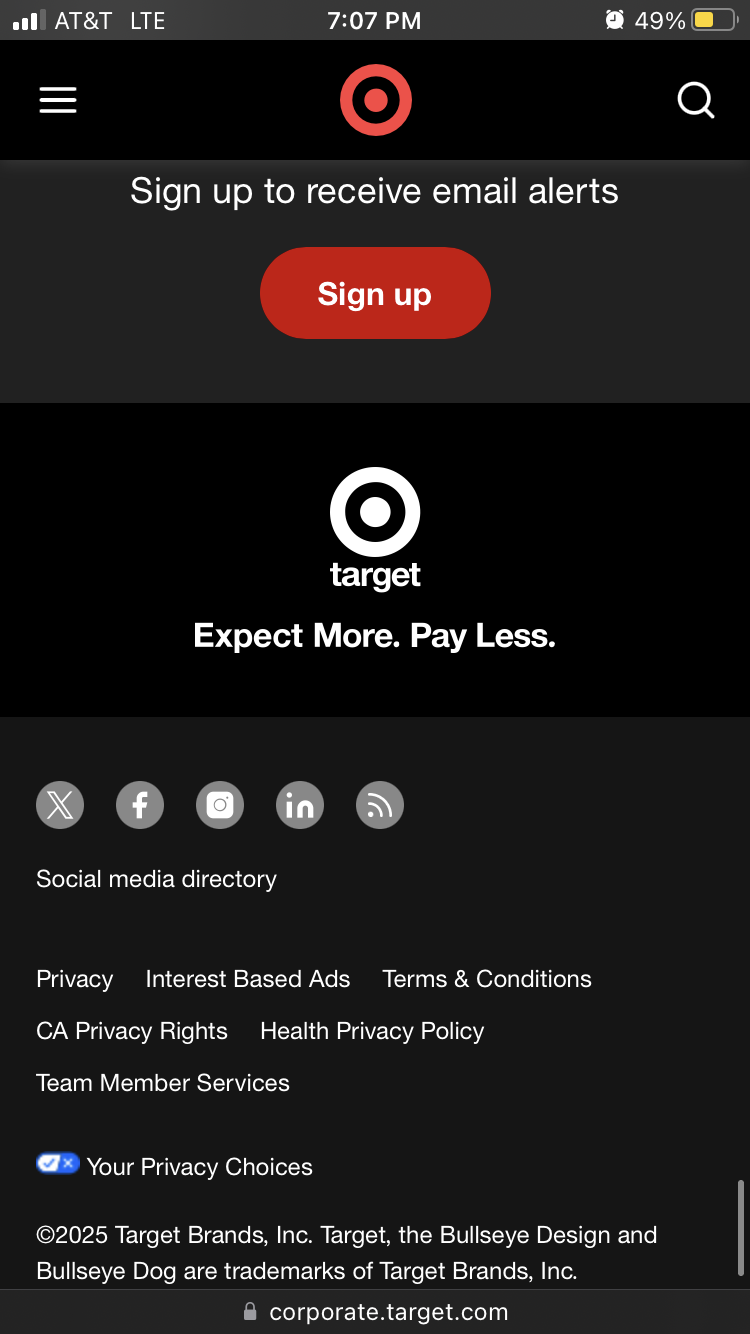
Task: View Interest Based Ads information
Action: coord(248,979)
